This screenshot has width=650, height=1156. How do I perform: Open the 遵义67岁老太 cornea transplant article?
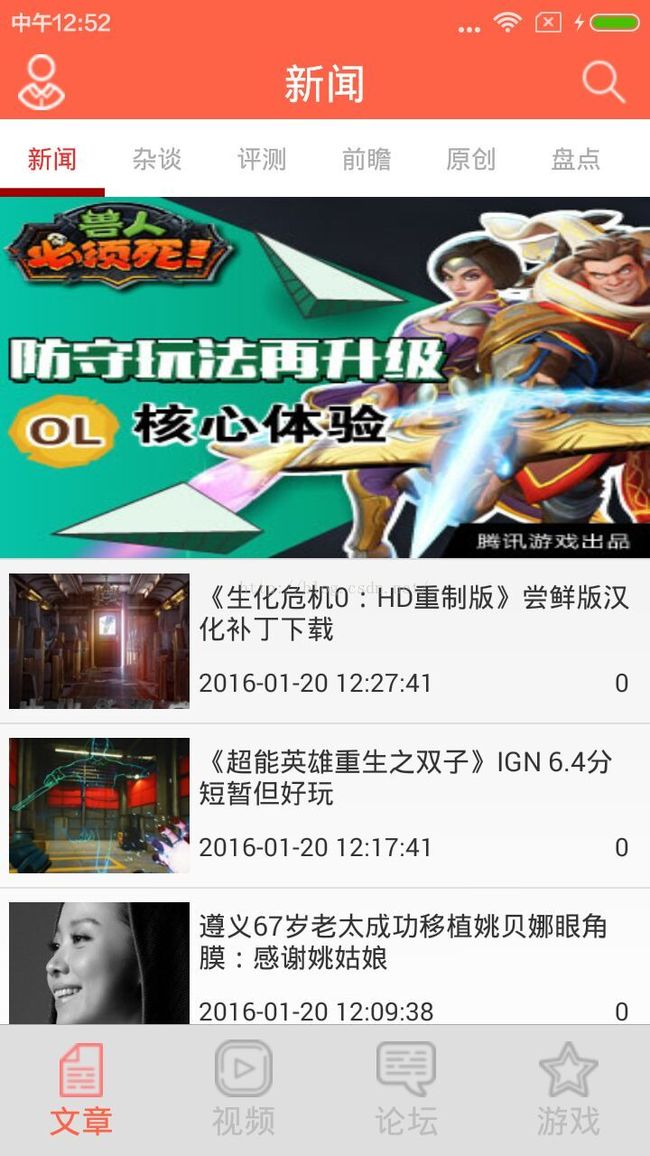[x=325, y=956]
